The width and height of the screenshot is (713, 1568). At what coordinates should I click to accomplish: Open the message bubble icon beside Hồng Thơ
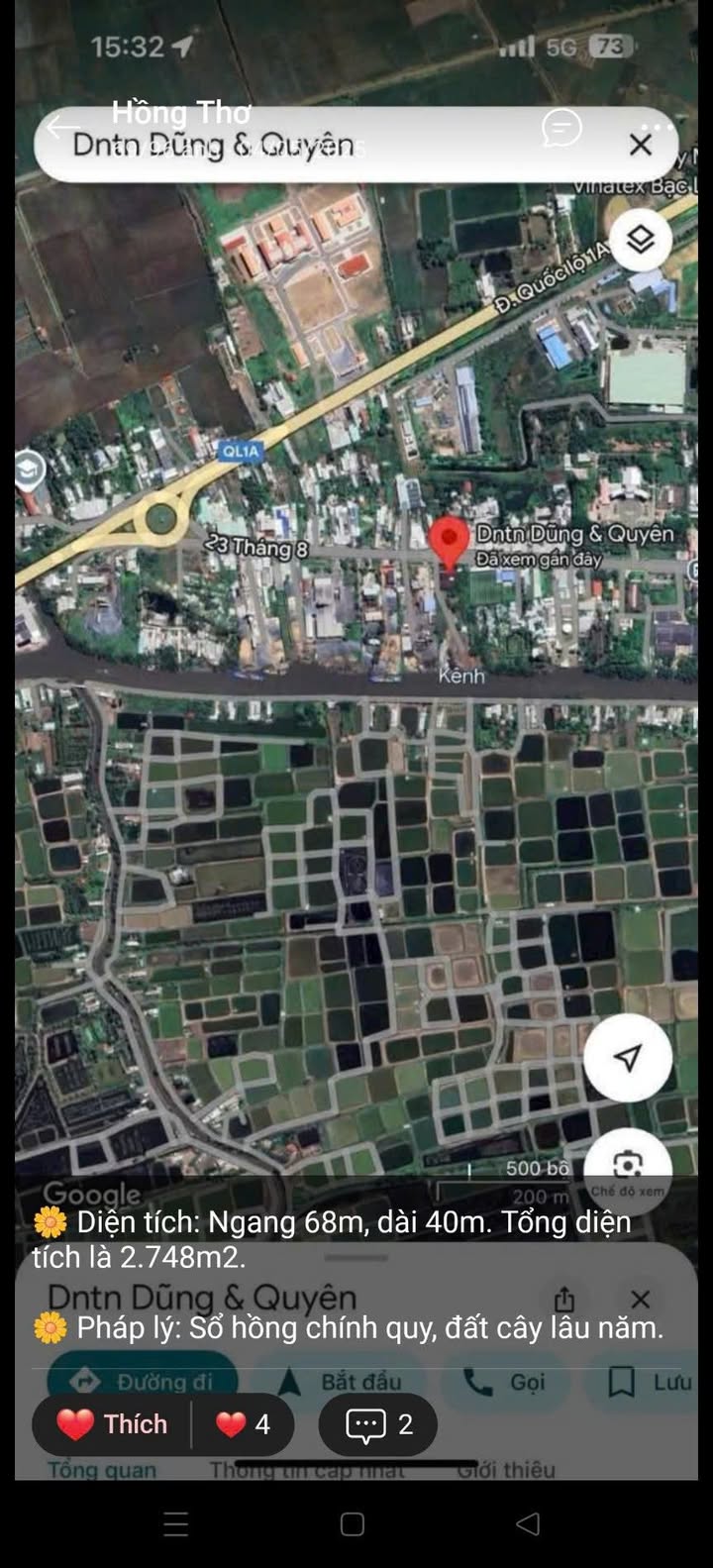[561, 128]
